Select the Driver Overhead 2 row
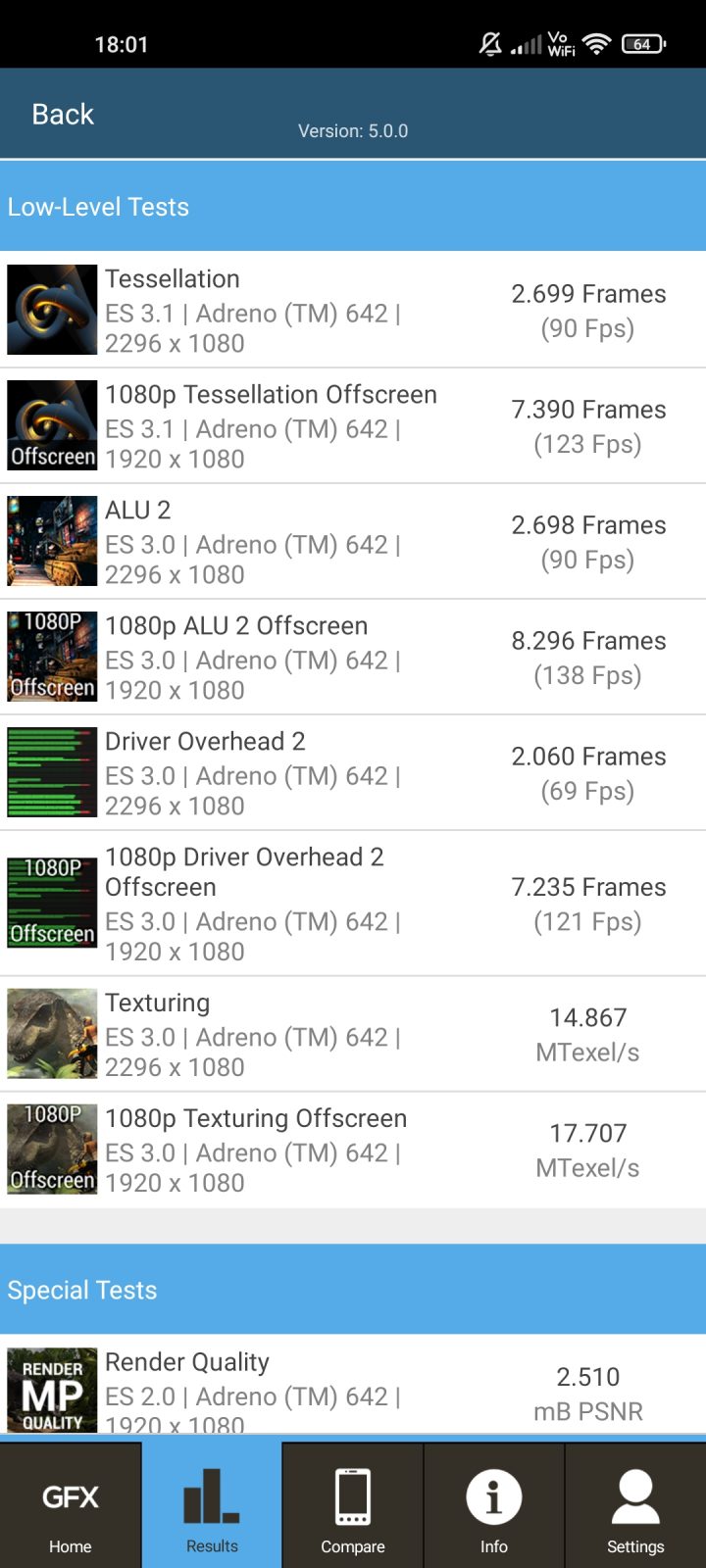706x1568 pixels. click(x=353, y=772)
